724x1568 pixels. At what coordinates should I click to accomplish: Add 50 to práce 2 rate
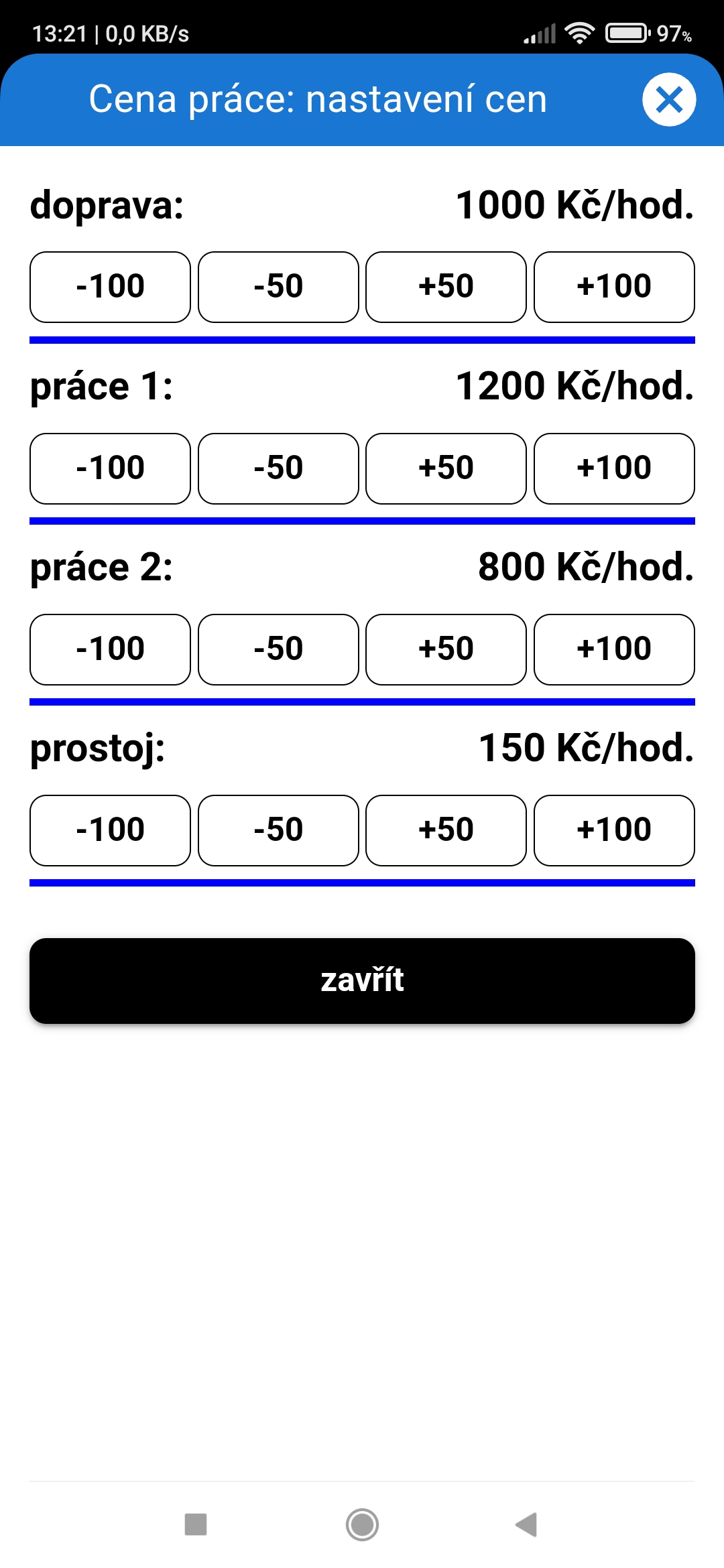coord(446,649)
